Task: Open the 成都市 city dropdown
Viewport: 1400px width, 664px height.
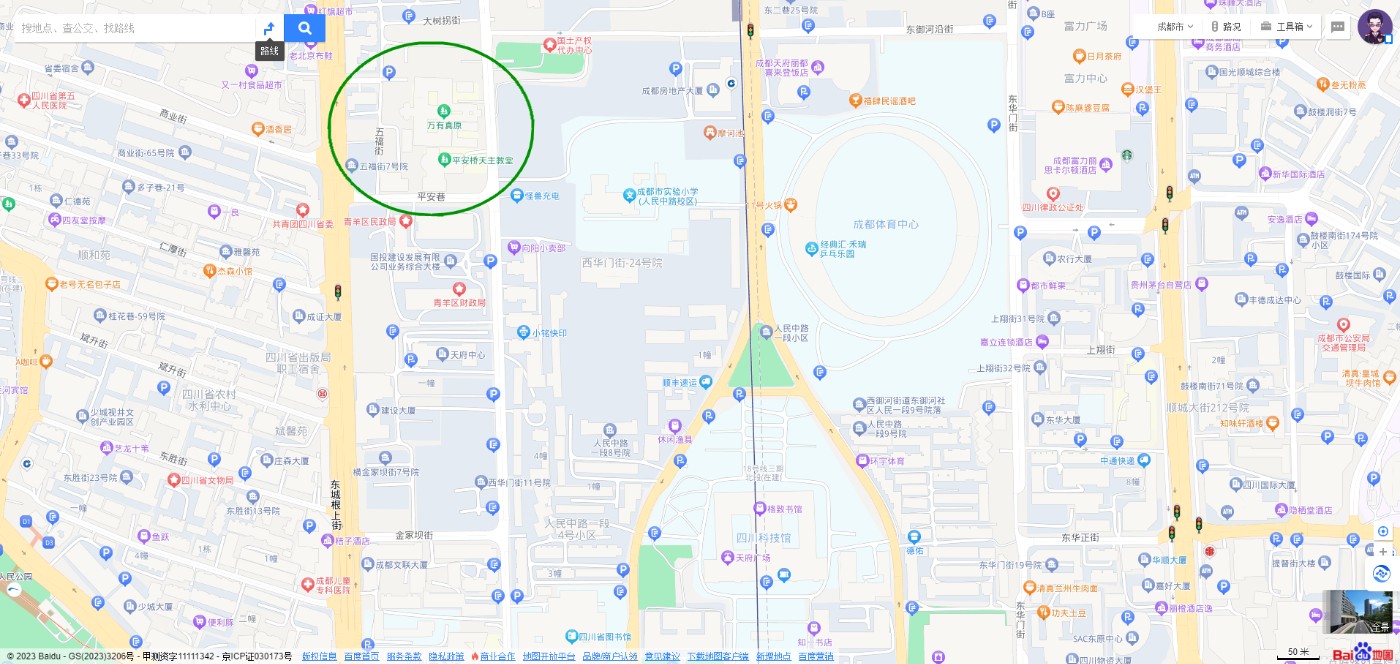Action: [x=1174, y=27]
